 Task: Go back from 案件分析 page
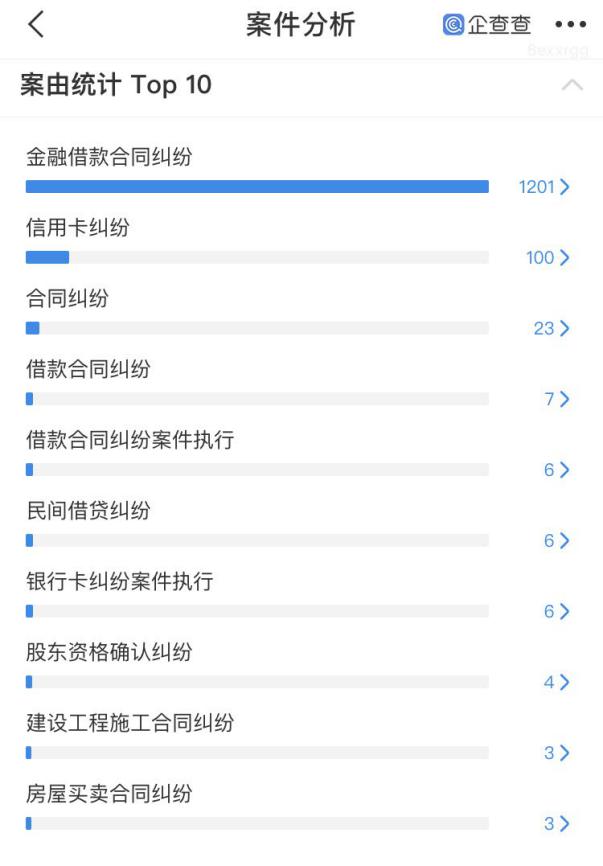(36, 25)
